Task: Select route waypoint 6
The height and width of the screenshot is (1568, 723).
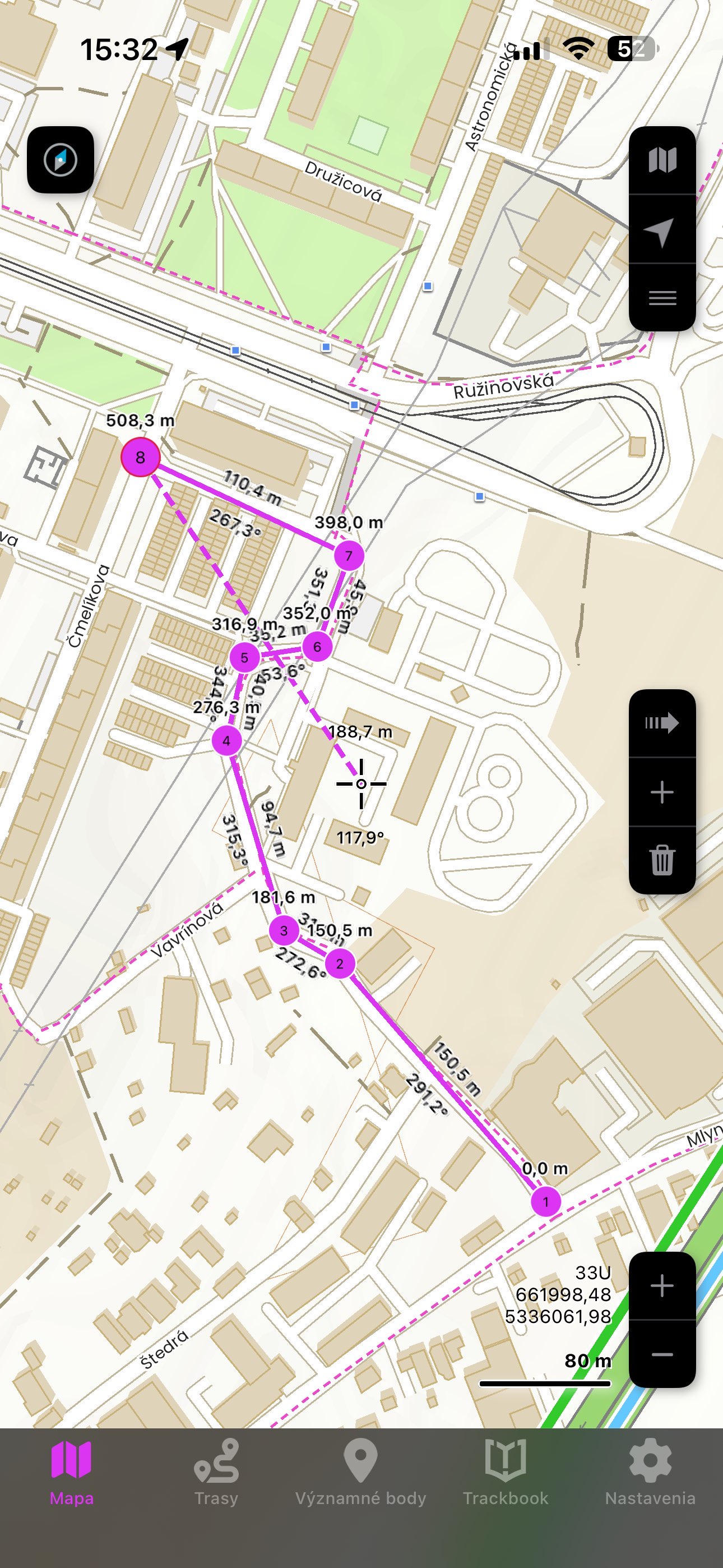Action: 317,647
